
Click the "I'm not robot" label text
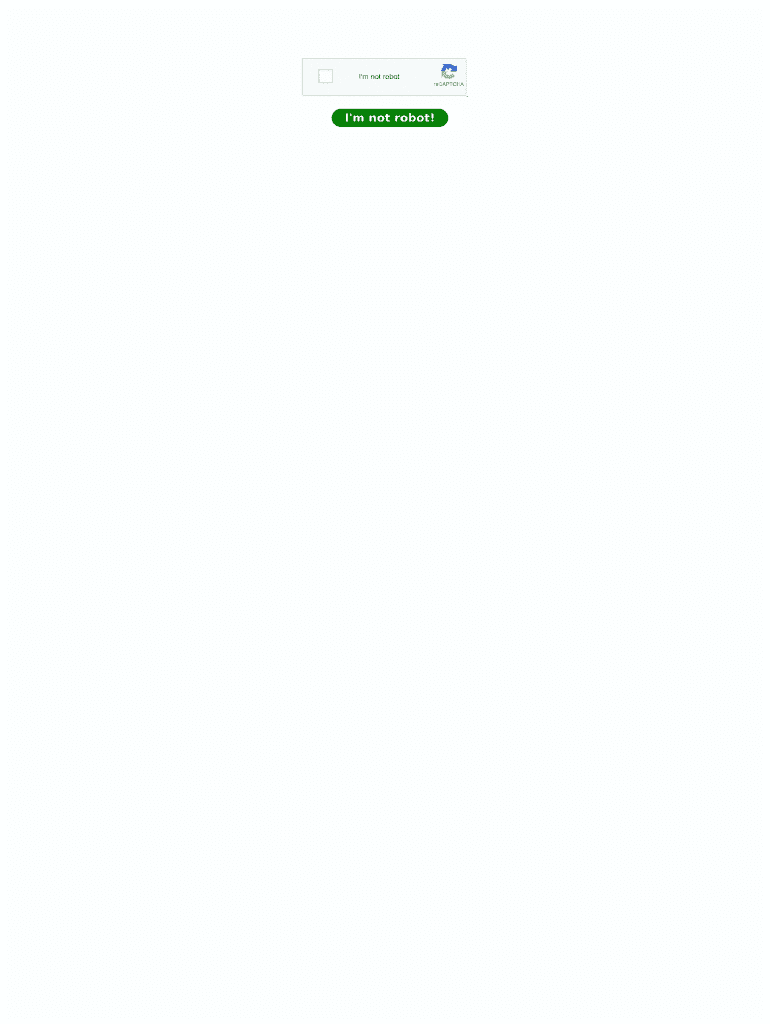pyautogui.click(x=378, y=76)
